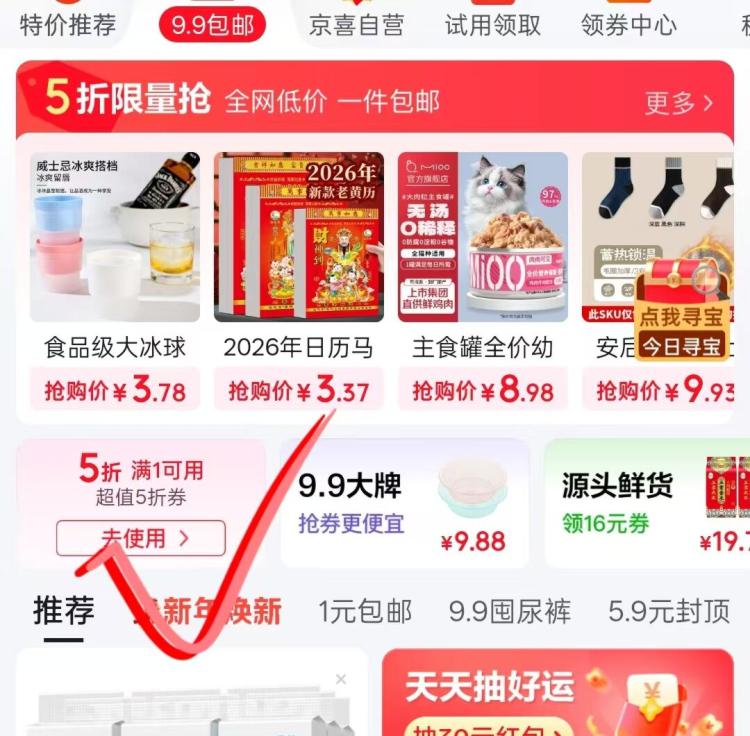The image size is (750, 736).
Task: Tap 更多 in the 5折限量抢 banner
Action: pos(679,102)
